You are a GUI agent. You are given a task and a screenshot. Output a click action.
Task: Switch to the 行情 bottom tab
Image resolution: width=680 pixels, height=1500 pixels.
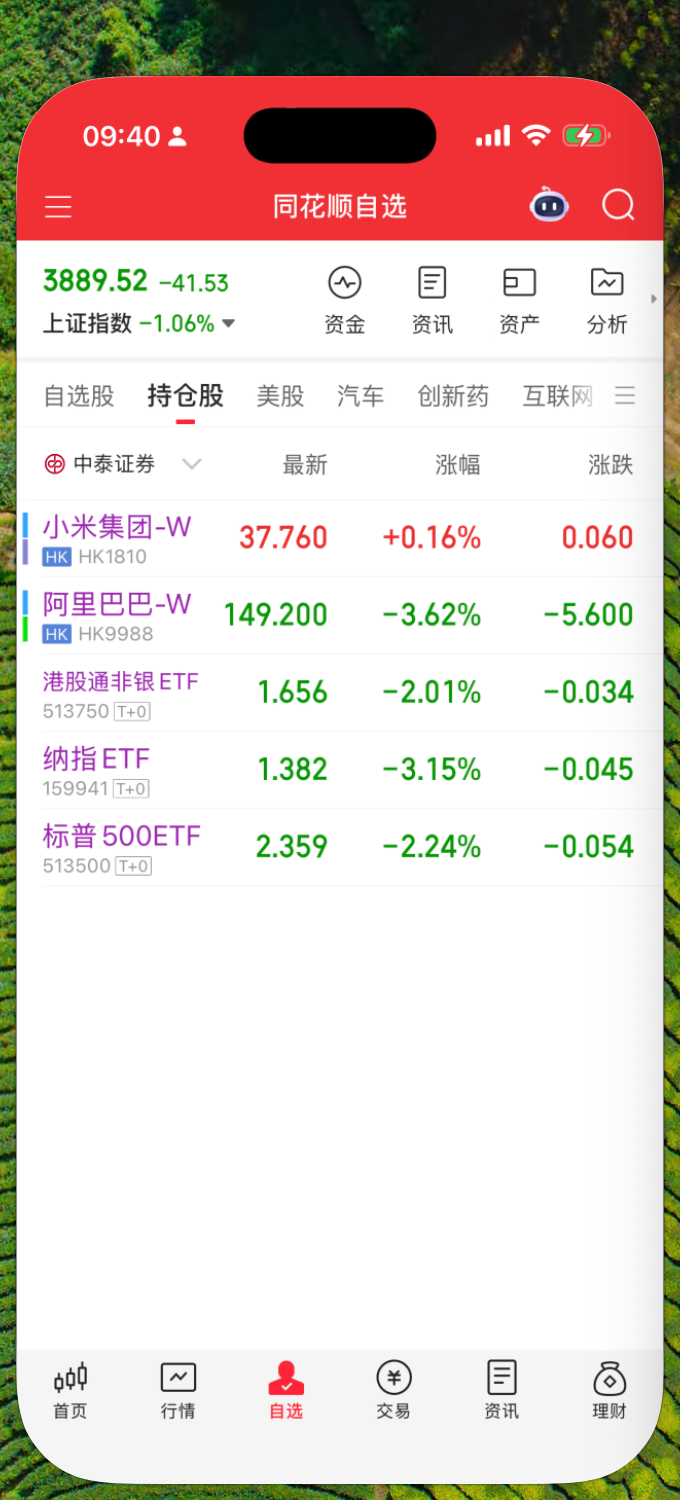coord(178,1391)
